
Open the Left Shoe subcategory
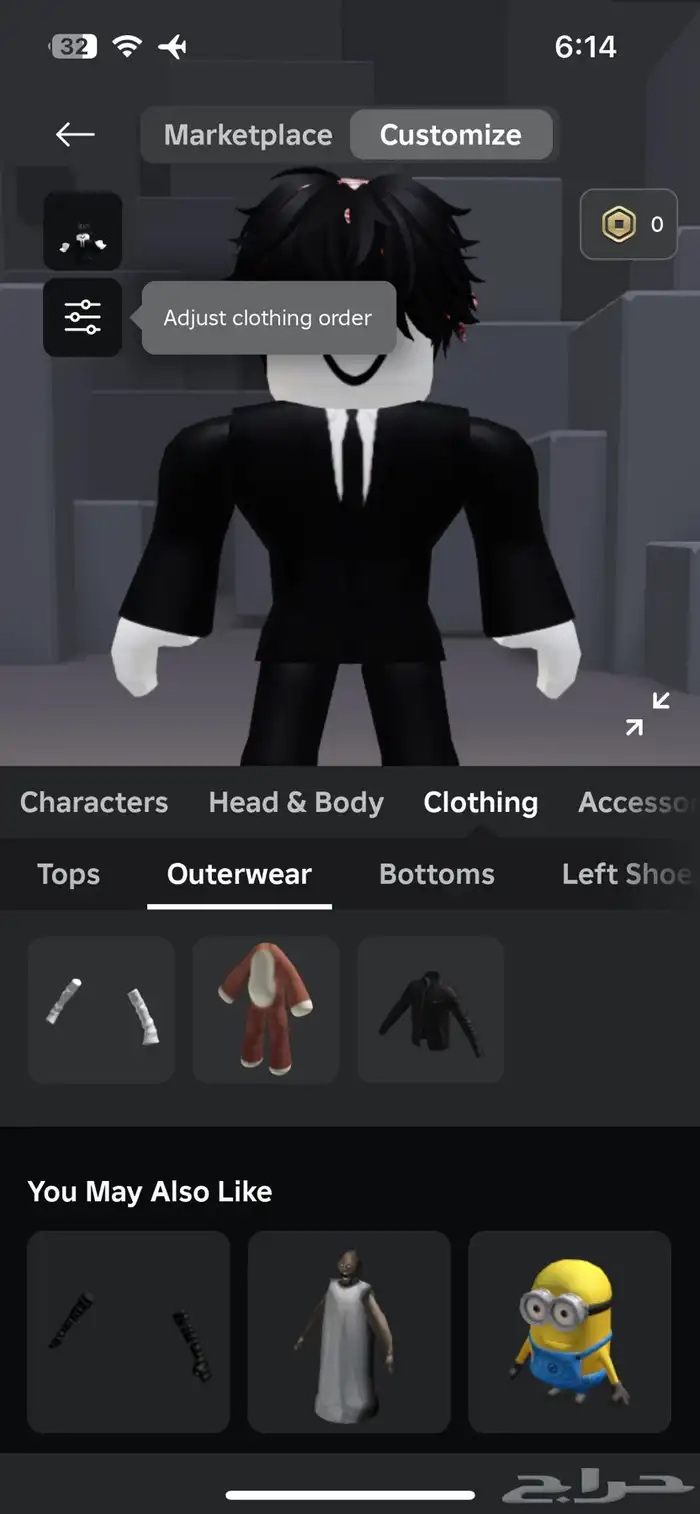point(625,874)
